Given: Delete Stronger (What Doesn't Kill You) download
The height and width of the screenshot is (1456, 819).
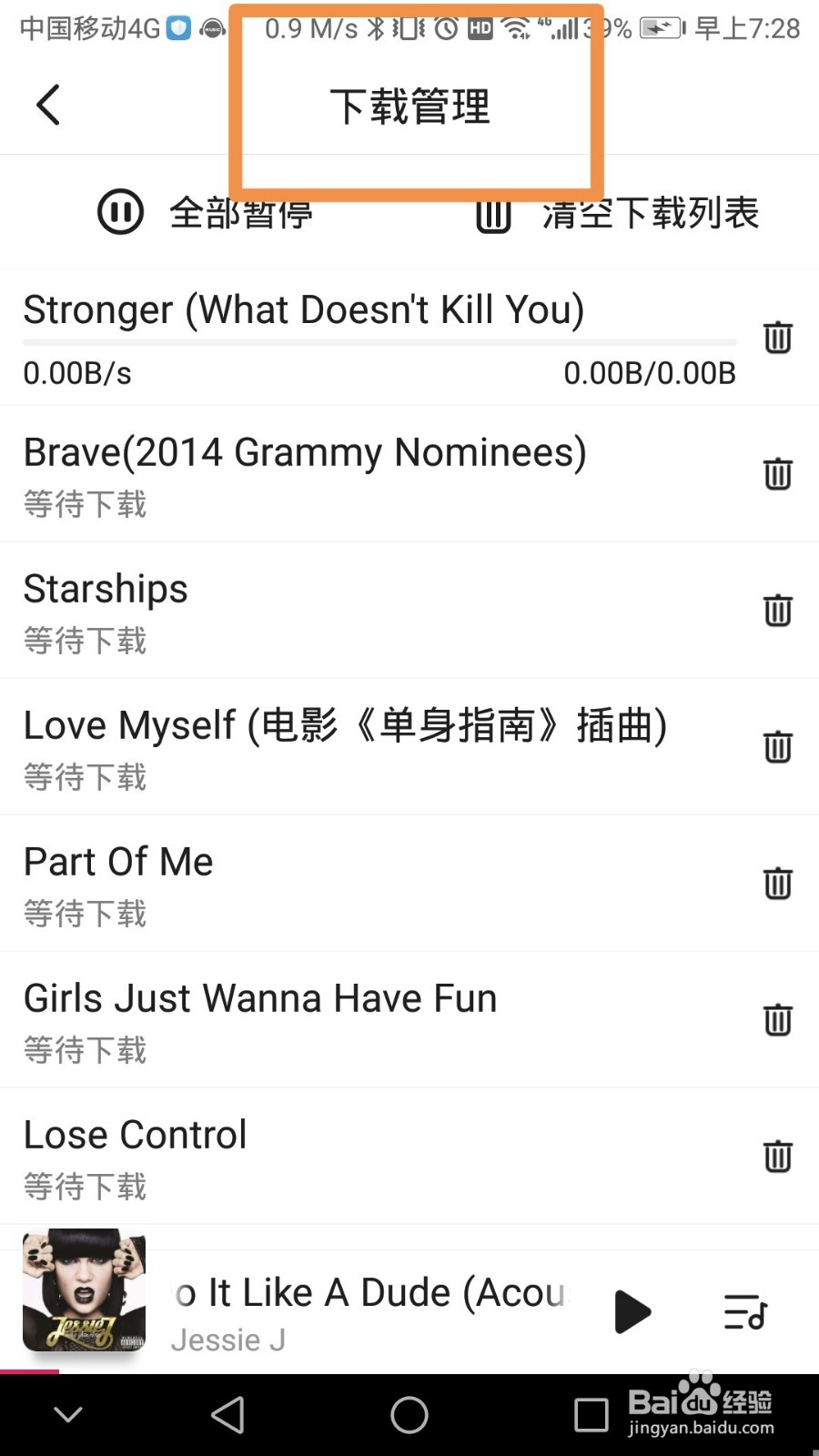Looking at the screenshot, I should [777, 338].
